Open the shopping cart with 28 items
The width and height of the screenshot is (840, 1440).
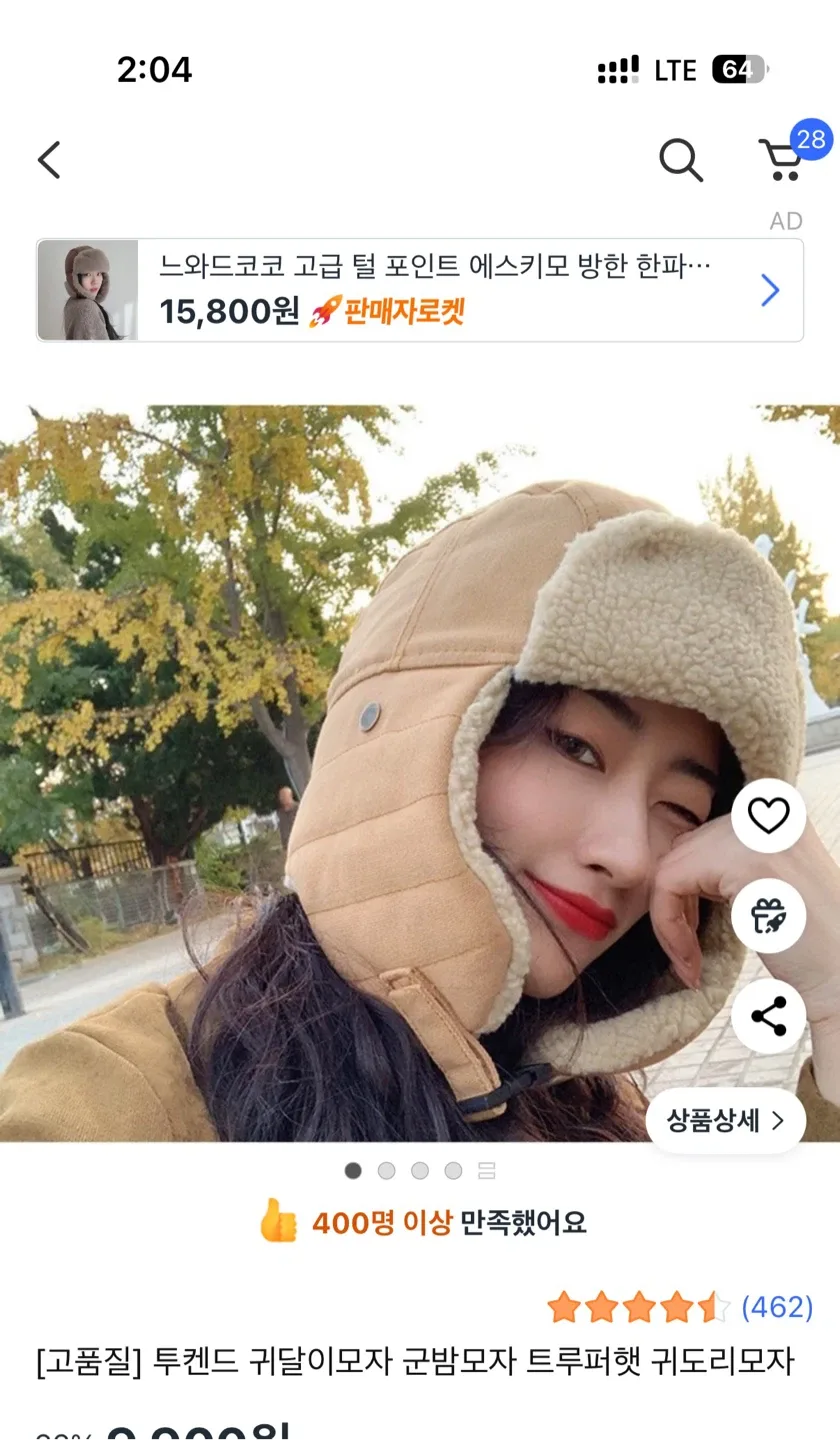pos(781,160)
